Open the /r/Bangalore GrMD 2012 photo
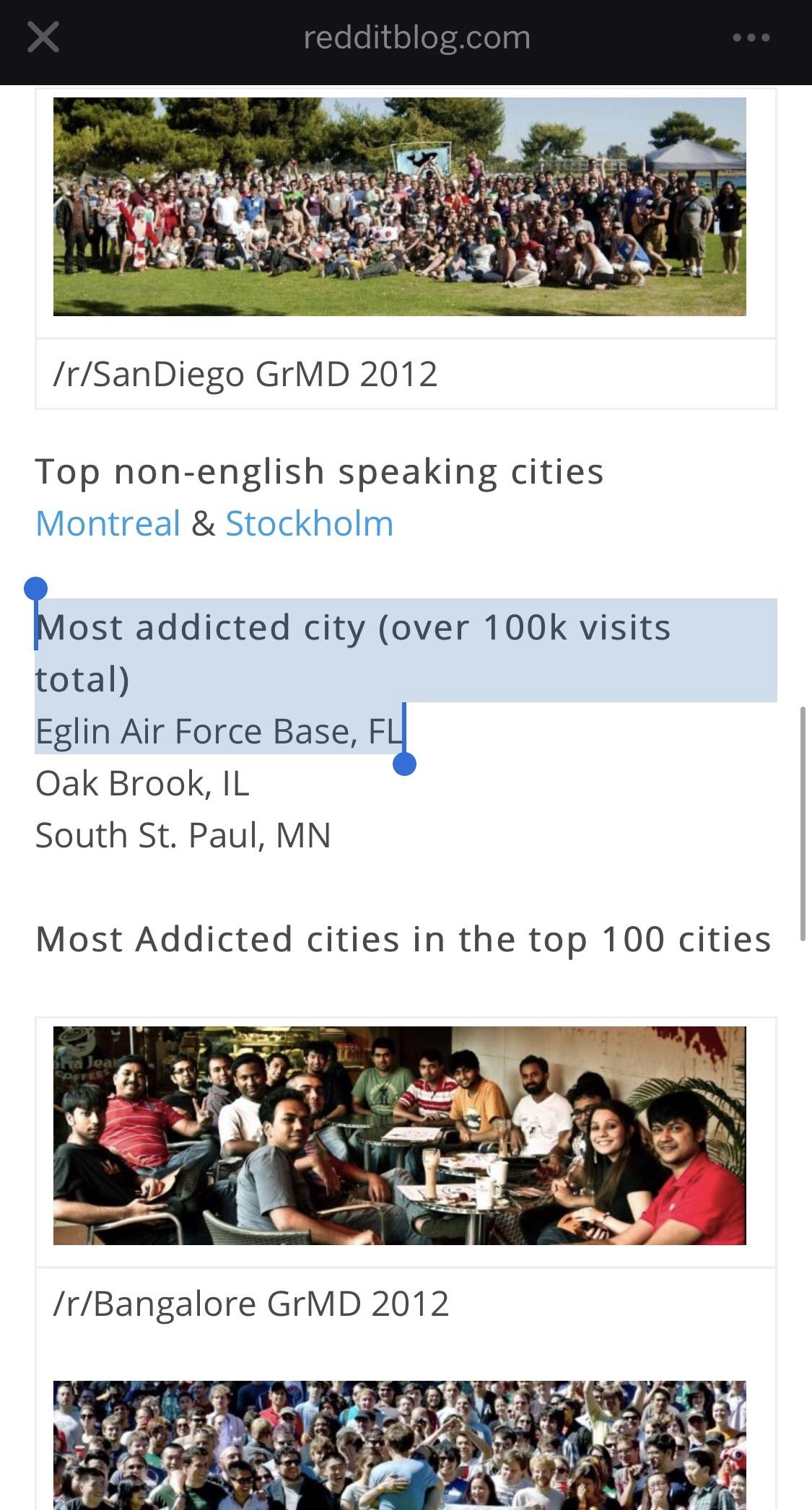This screenshot has width=812, height=1510. point(399,1135)
